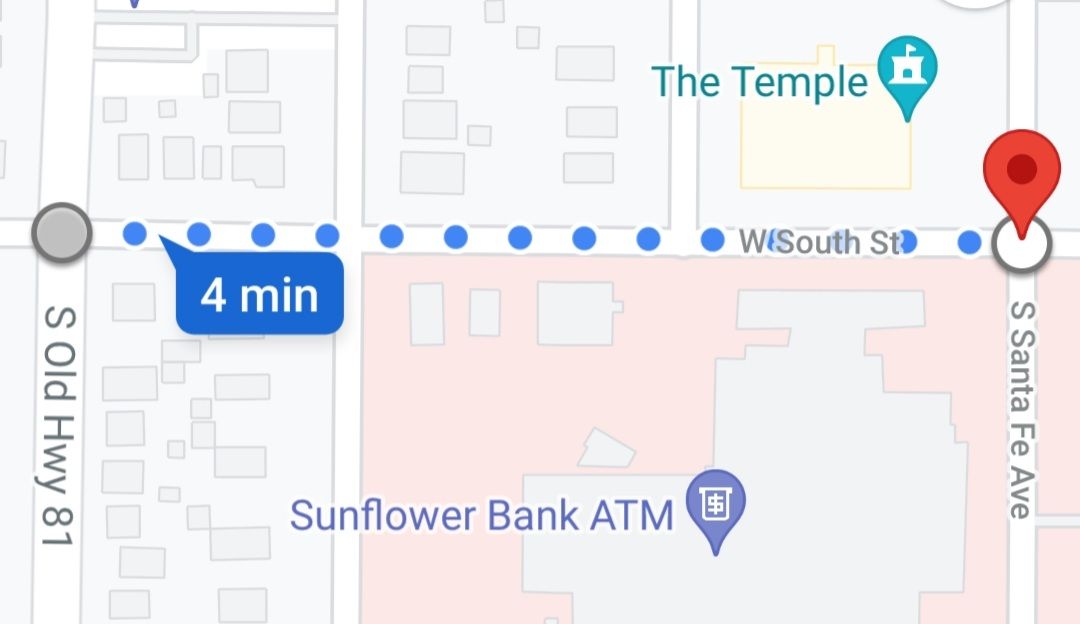Screen dimensions: 1080x624
Task: Tap the 4 min walking route label
Action: (x=260, y=295)
